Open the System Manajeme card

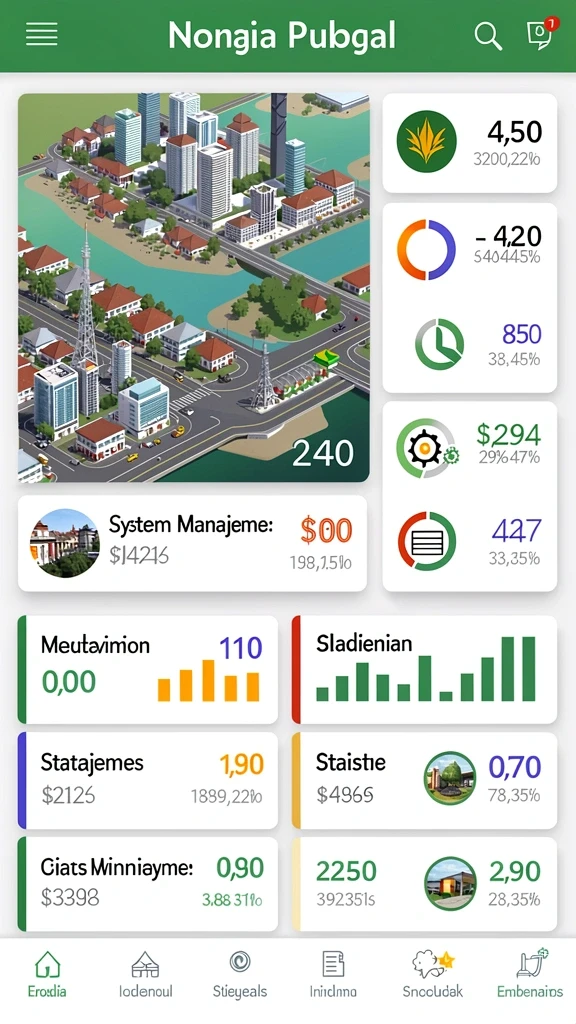pyautogui.click(x=192, y=543)
